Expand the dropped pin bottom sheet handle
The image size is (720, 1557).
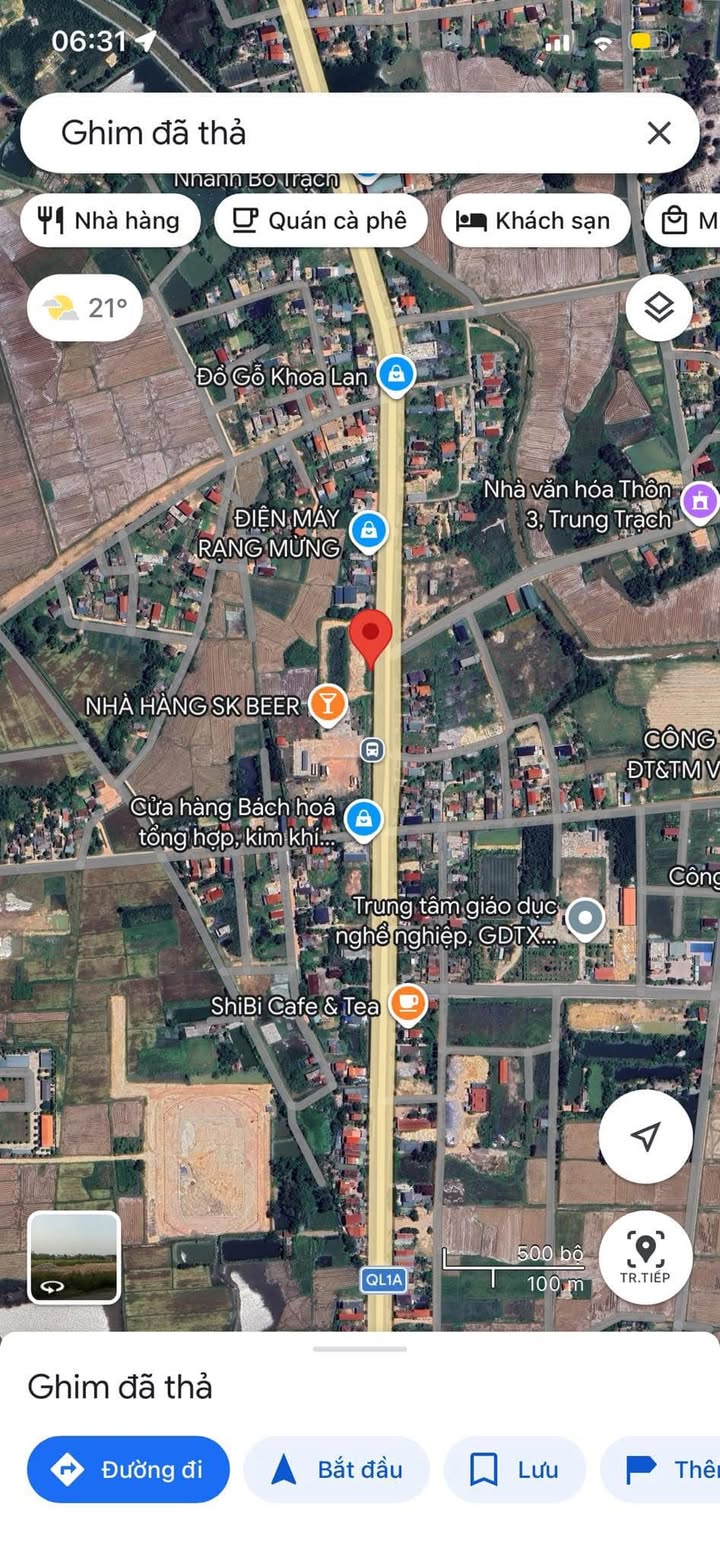tap(360, 1349)
